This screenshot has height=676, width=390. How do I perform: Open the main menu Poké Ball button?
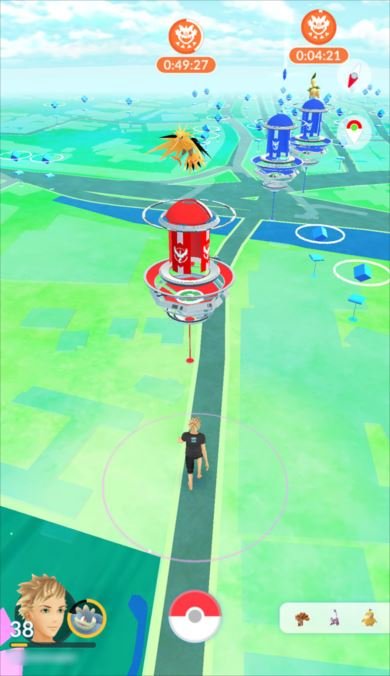point(195,615)
